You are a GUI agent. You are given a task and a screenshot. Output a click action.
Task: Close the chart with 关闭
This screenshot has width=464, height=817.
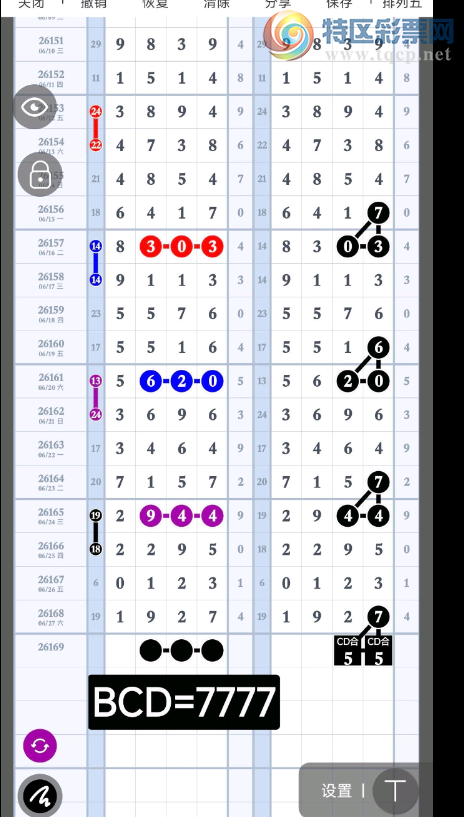(32, 4)
